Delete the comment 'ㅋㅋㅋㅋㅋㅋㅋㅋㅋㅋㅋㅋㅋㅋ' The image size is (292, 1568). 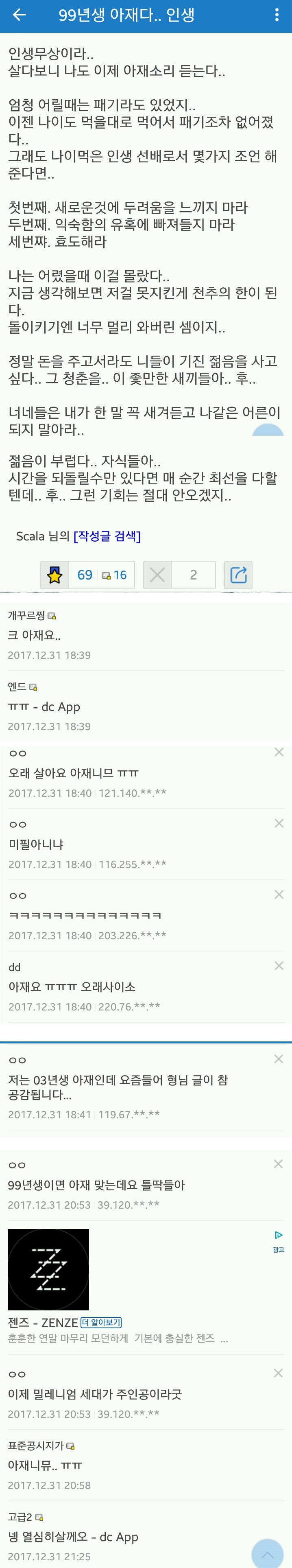[x=279, y=895]
